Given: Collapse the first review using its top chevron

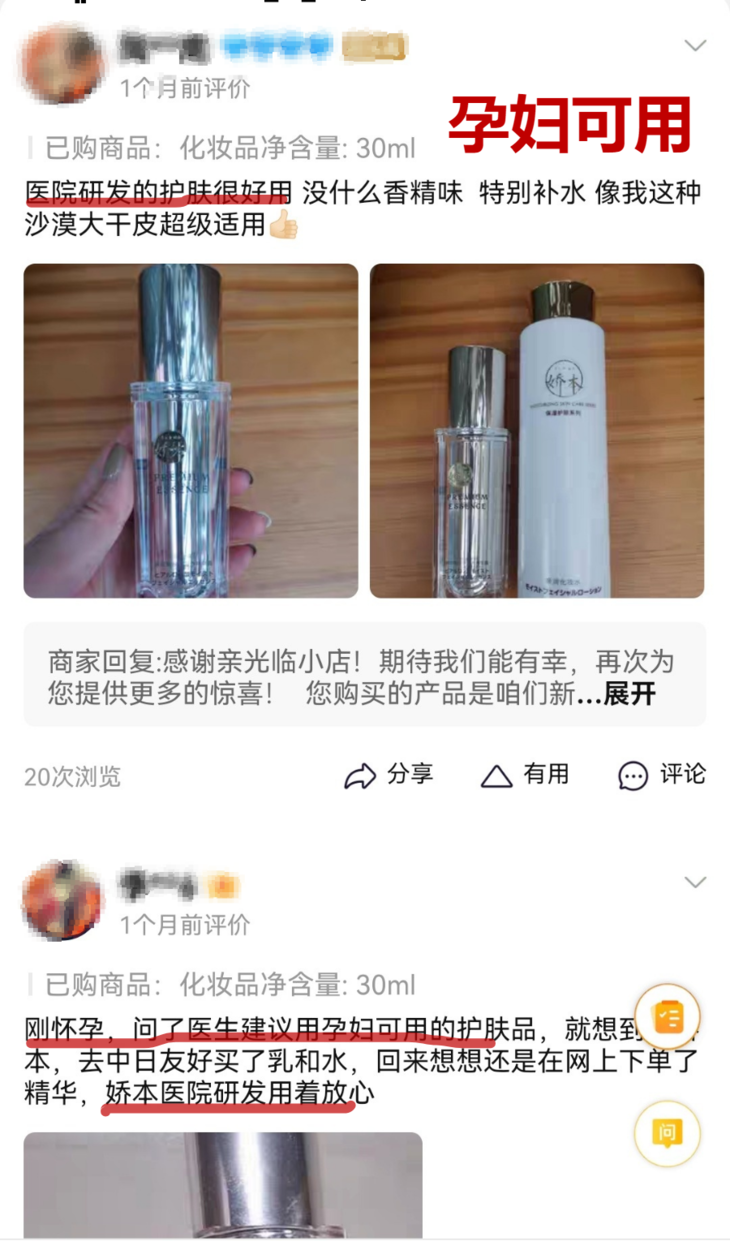Looking at the screenshot, I should (696, 45).
